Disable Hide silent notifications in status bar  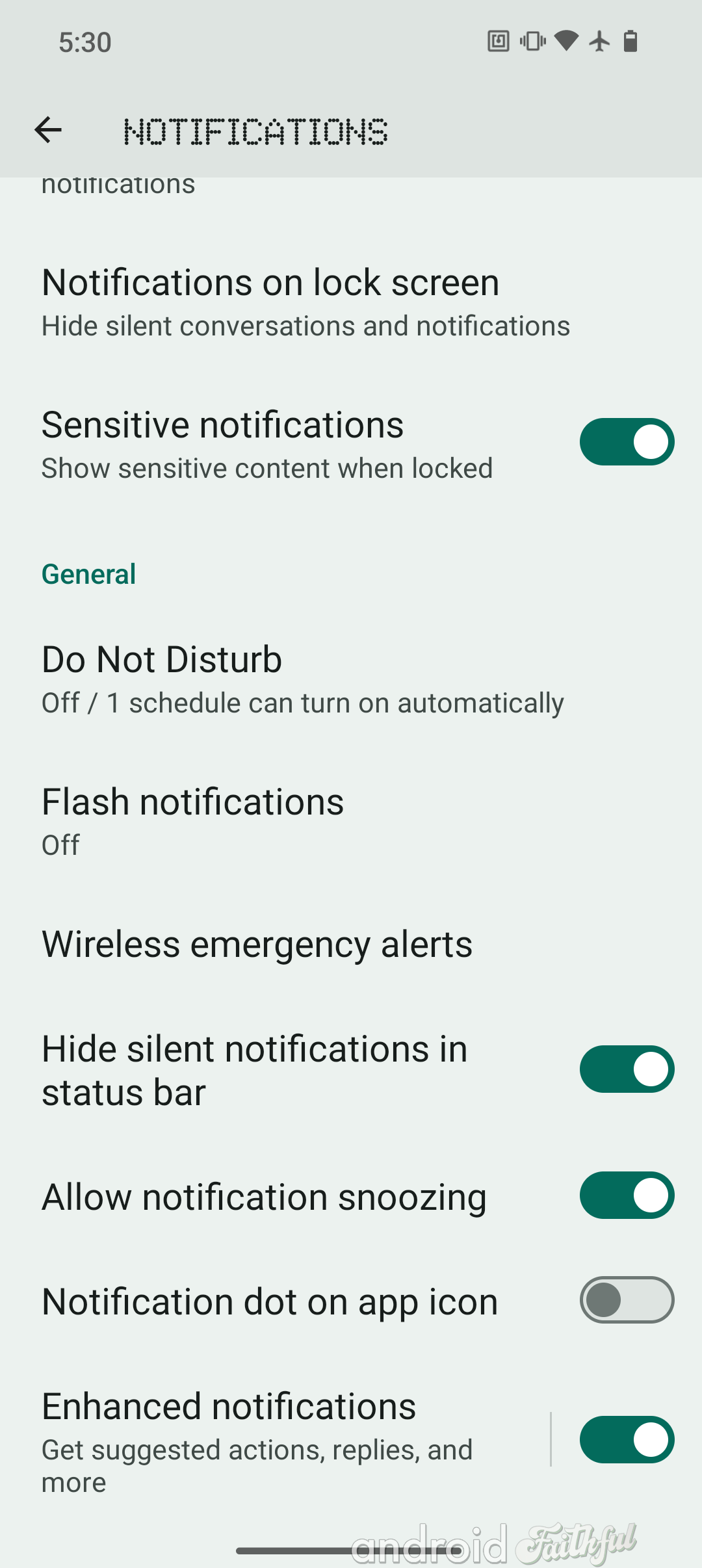[x=627, y=1069]
